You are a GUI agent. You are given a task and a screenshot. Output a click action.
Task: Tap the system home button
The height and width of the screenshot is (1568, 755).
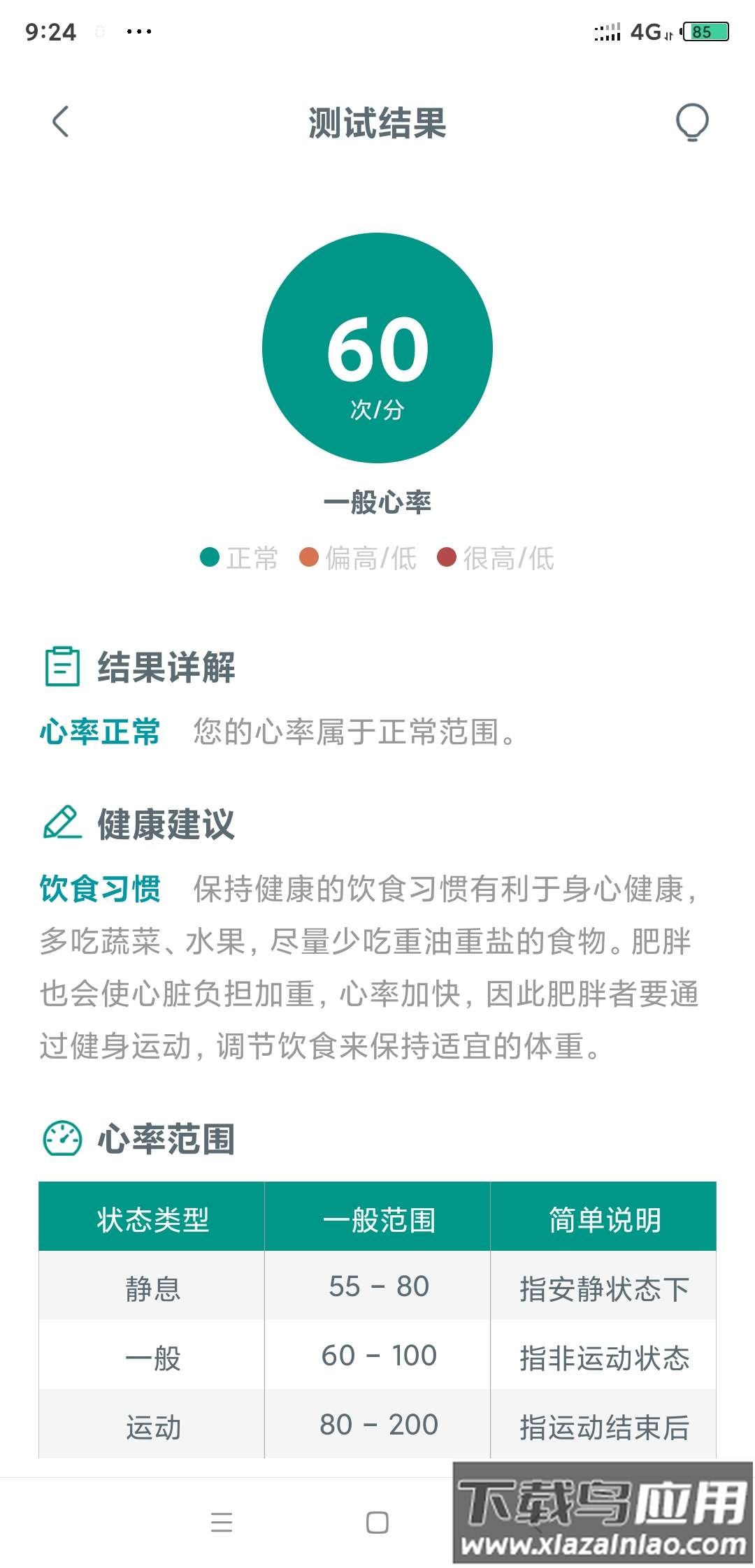(377, 1522)
